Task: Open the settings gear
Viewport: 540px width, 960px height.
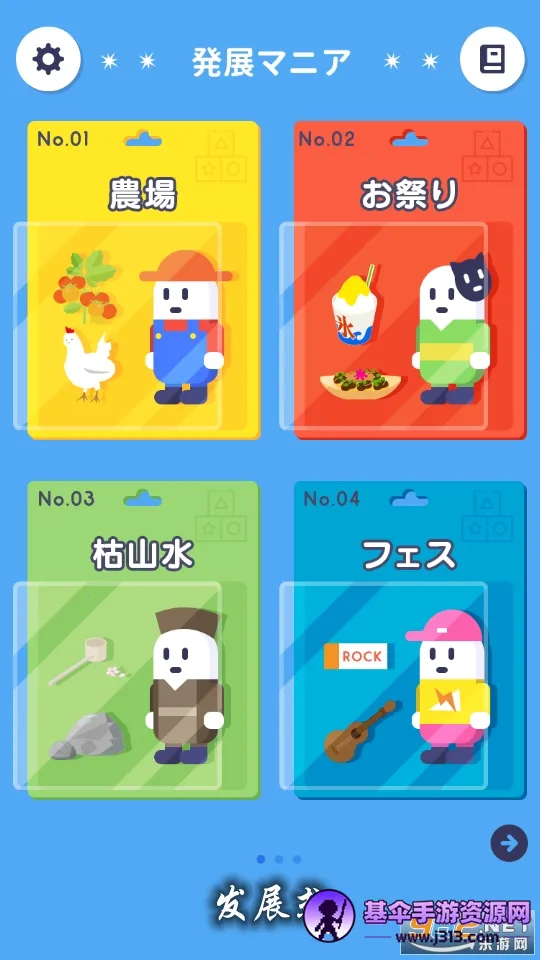Action: (x=48, y=59)
